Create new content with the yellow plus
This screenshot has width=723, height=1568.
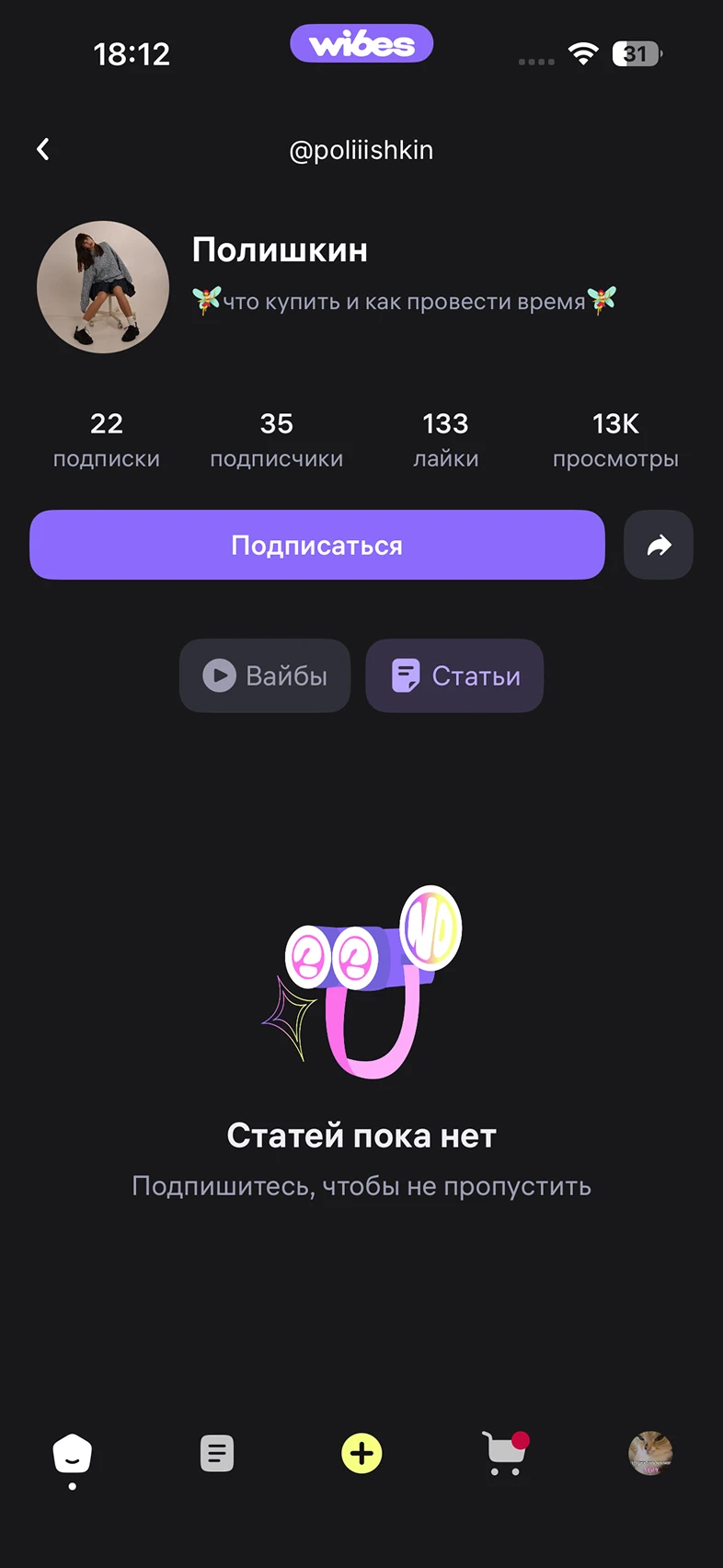click(361, 1454)
